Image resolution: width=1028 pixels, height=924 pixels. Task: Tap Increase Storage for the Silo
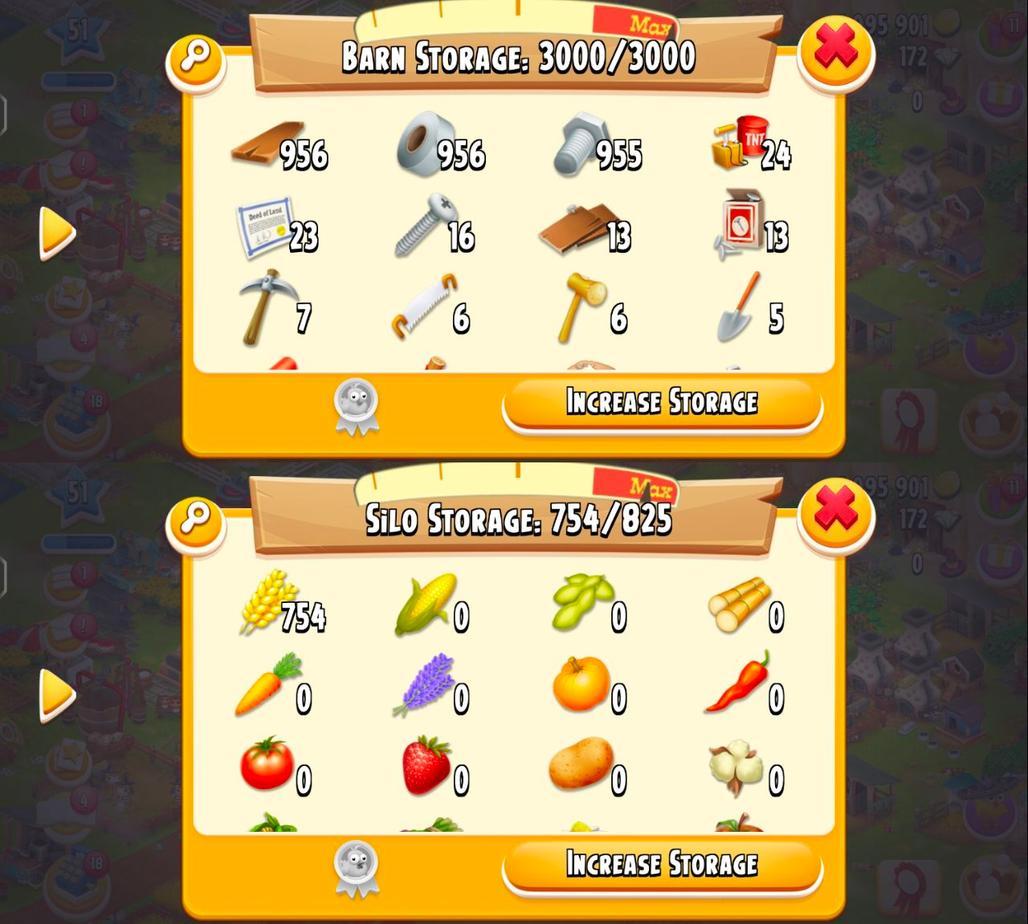(661, 864)
